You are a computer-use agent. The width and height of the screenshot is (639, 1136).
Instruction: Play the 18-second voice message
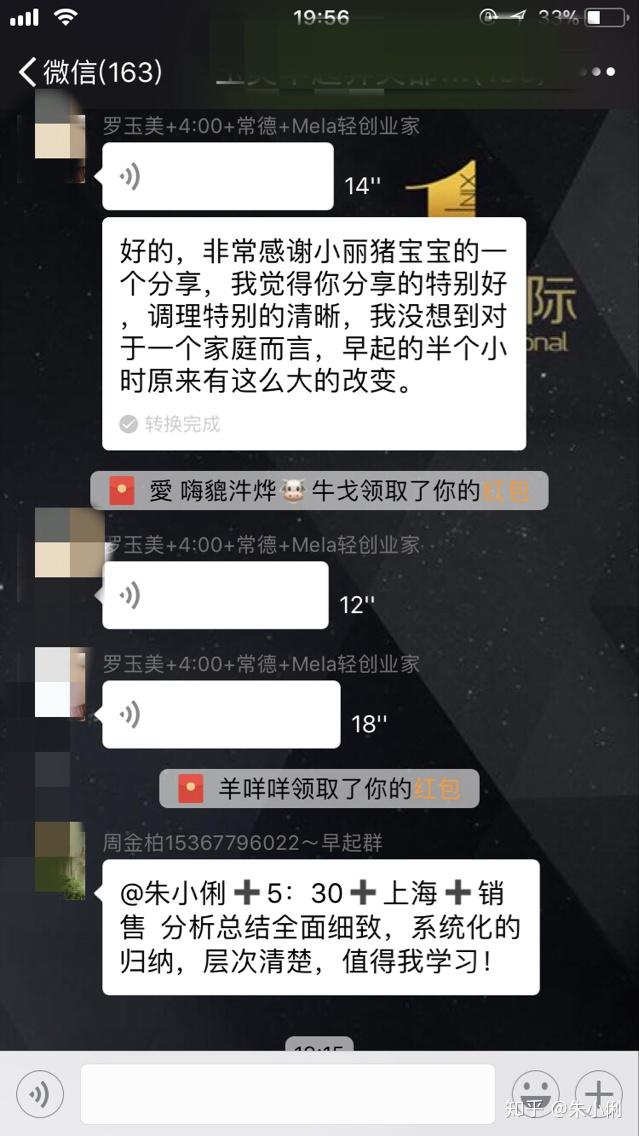pos(220,714)
